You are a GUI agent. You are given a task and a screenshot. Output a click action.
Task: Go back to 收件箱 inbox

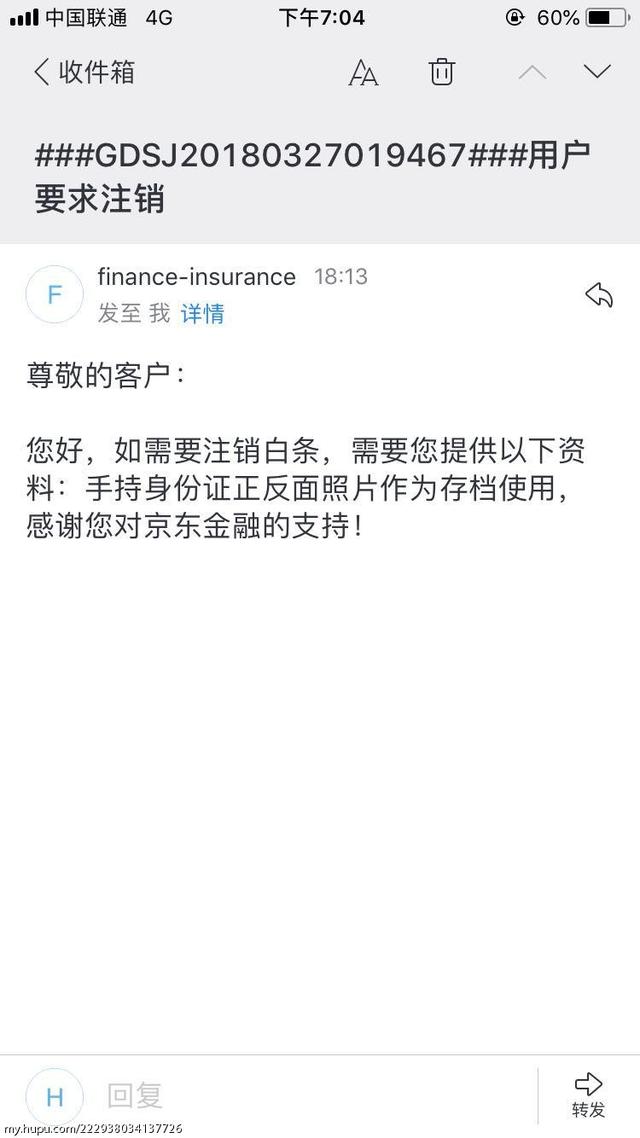click(x=84, y=73)
